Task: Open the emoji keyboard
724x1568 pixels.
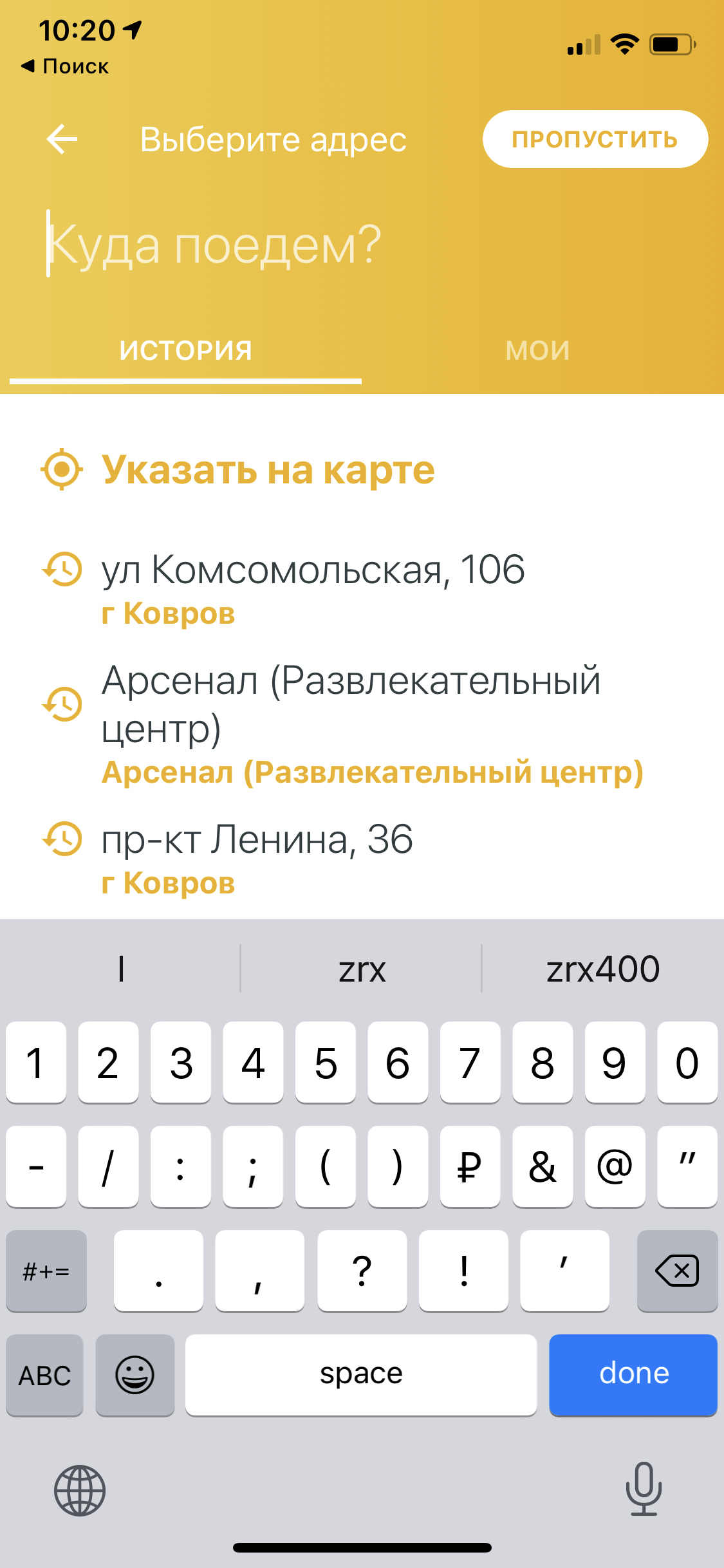Action: coord(135,1376)
